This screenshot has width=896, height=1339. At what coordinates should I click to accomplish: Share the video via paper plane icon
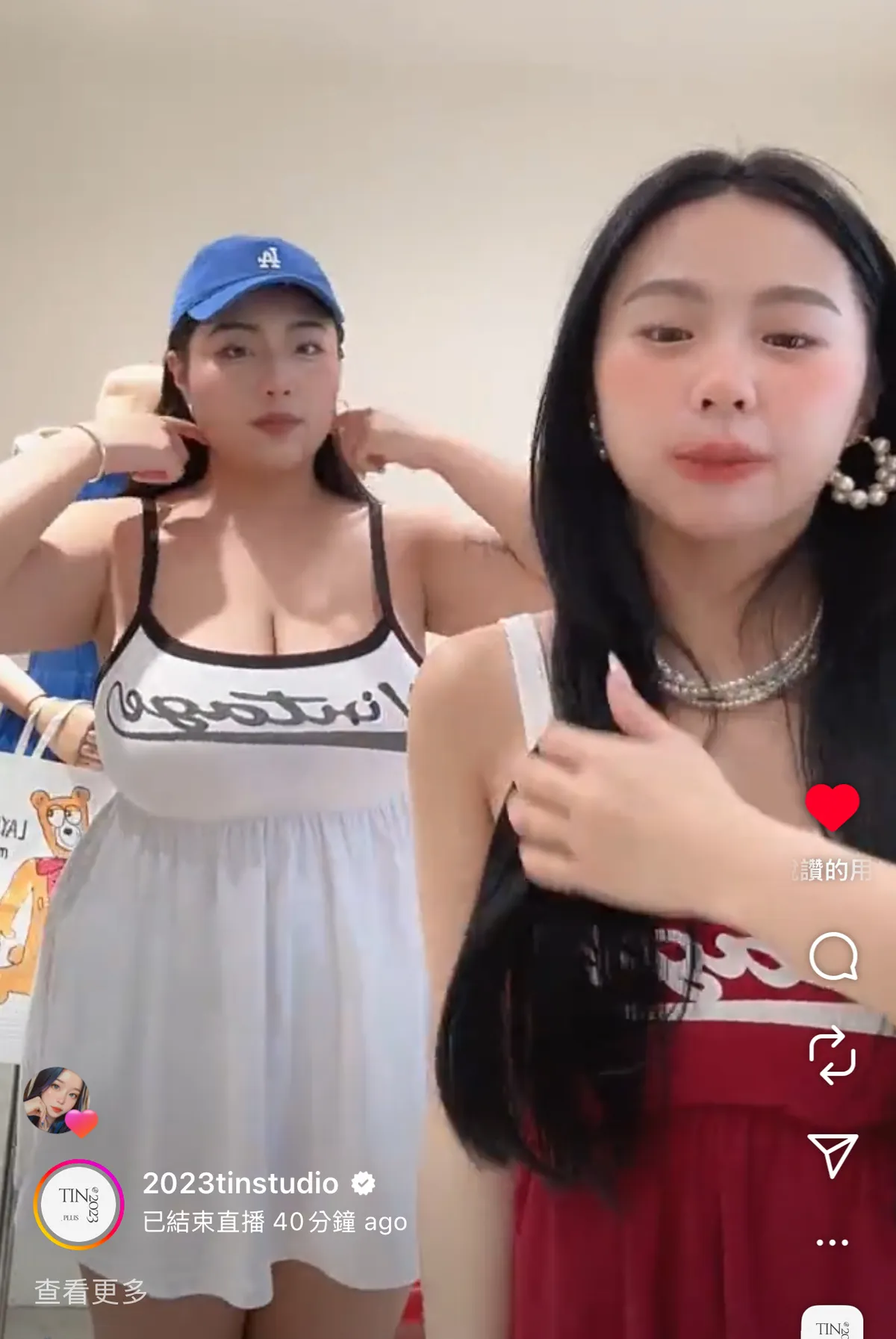point(832,1155)
